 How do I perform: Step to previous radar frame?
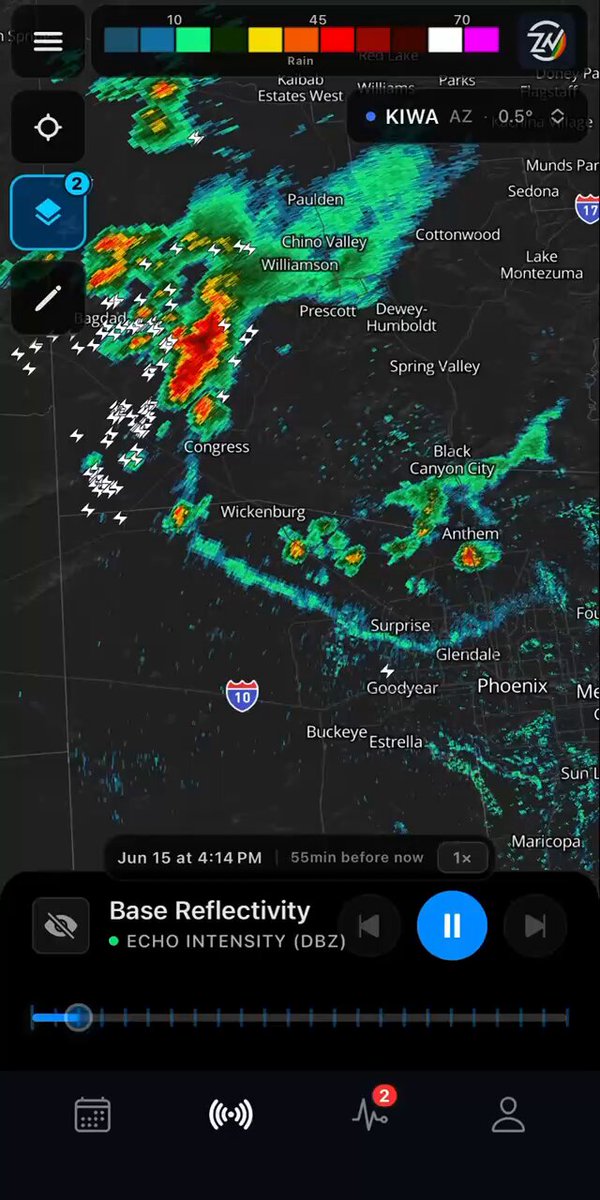[x=369, y=926]
